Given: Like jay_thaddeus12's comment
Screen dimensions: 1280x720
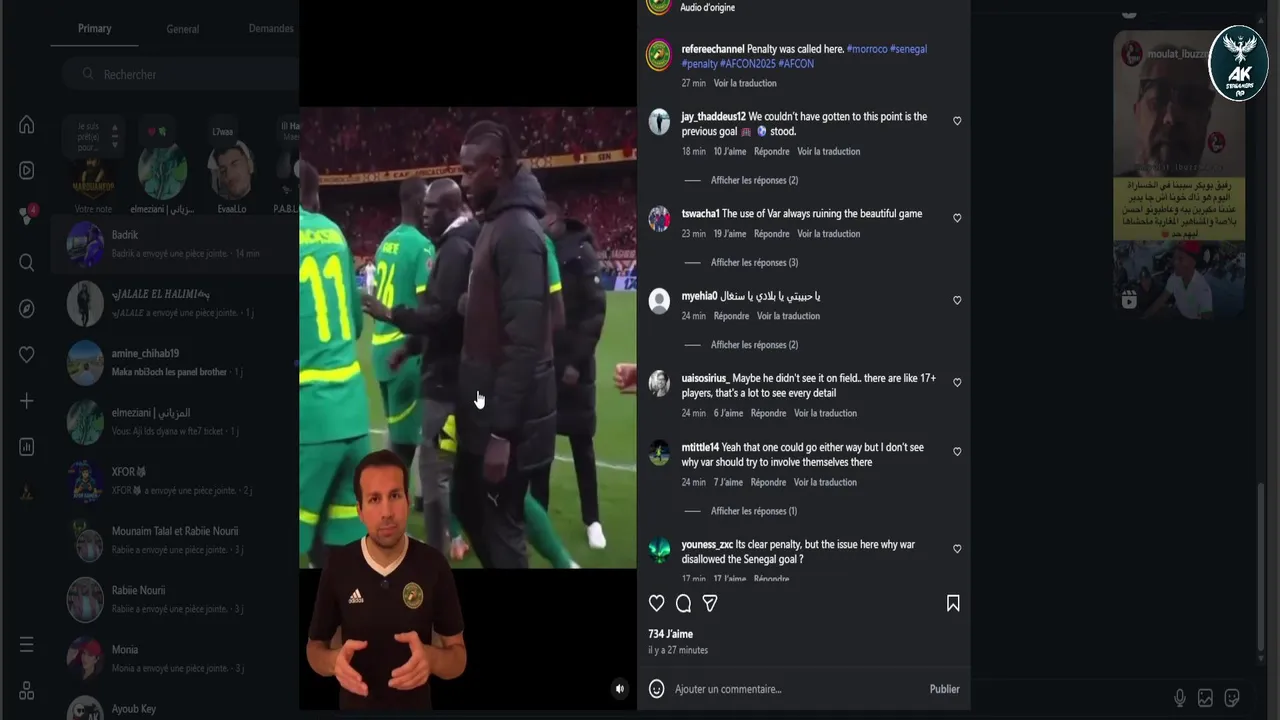Looking at the screenshot, I should click(x=957, y=121).
